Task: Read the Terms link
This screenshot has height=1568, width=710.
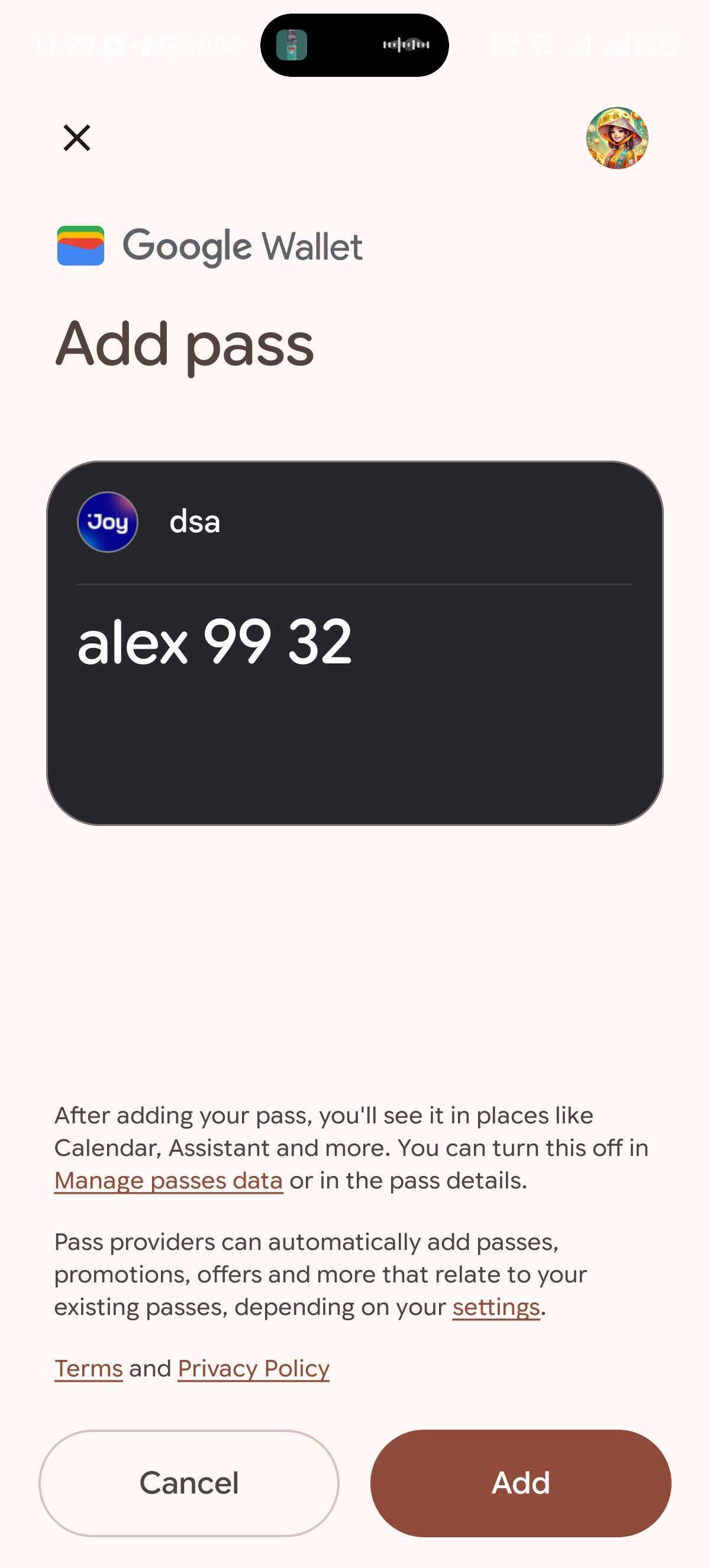Action: 89,1368
